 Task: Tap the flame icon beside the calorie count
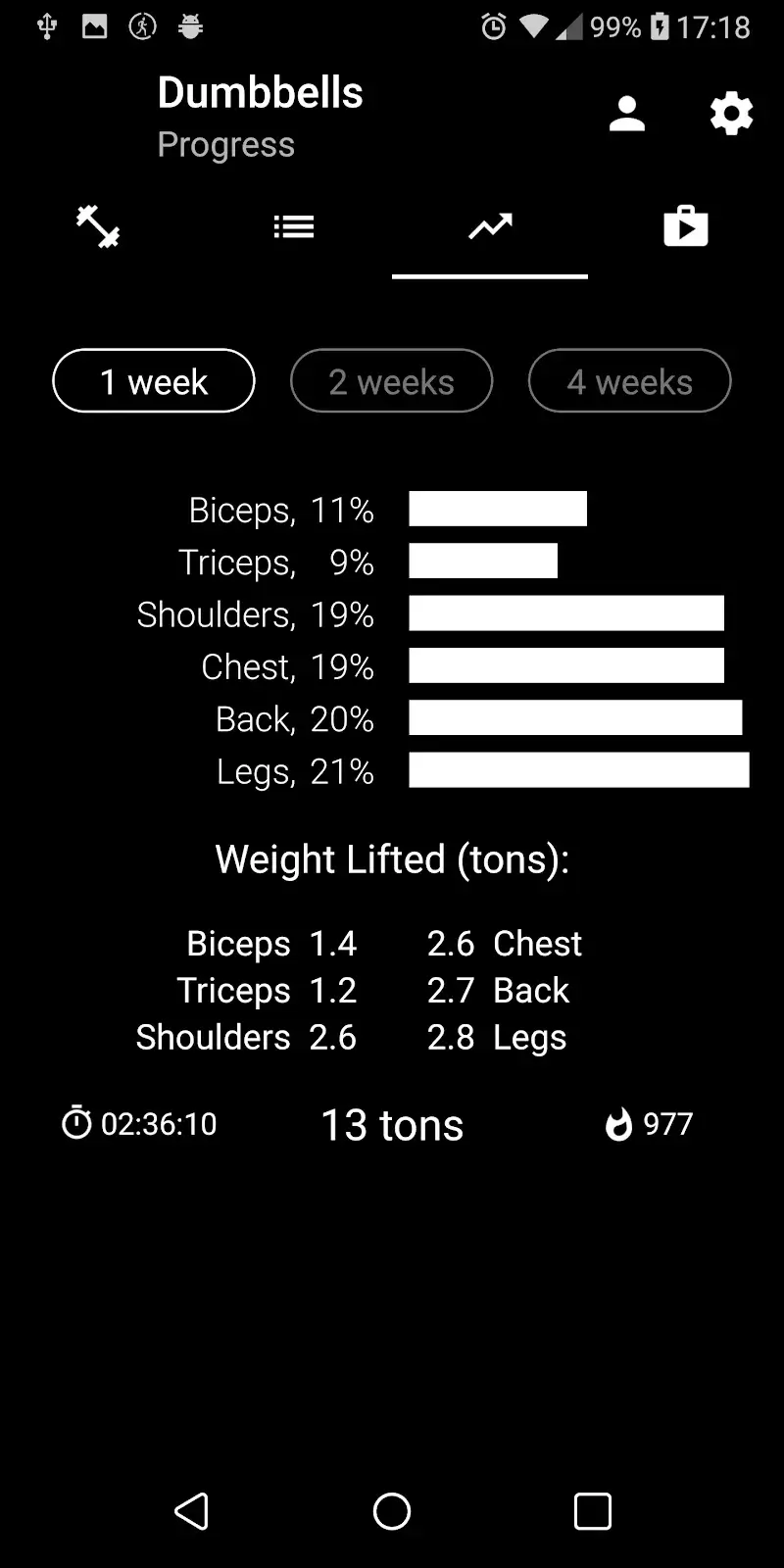(x=619, y=1124)
